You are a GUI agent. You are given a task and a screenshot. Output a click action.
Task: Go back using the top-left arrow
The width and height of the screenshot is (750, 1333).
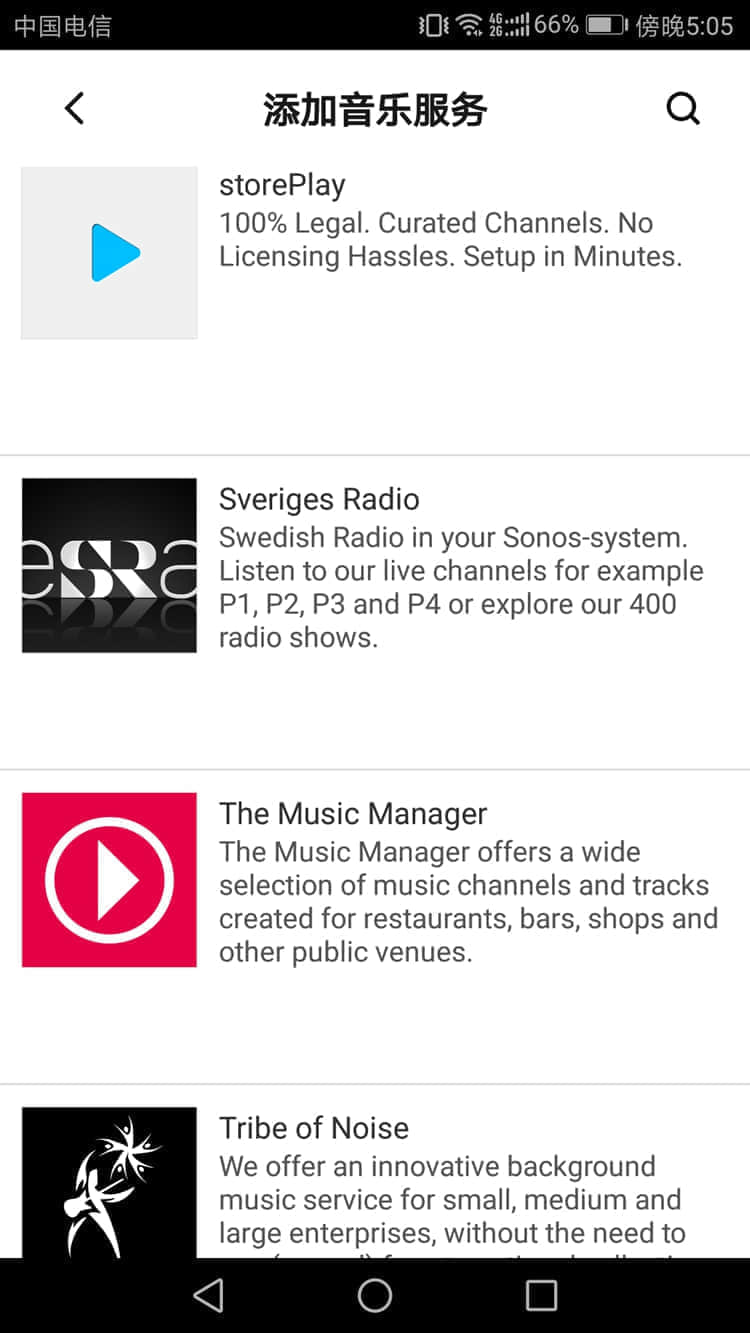click(74, 108)
